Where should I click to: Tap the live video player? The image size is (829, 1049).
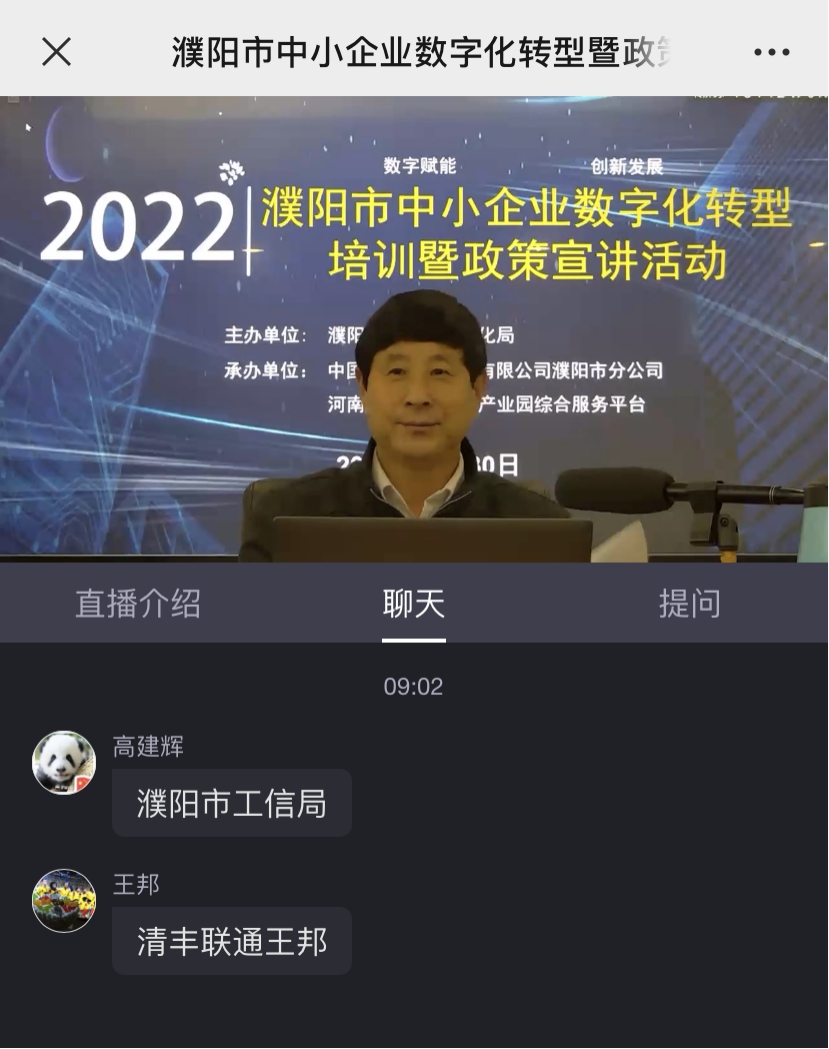(414, 328)
